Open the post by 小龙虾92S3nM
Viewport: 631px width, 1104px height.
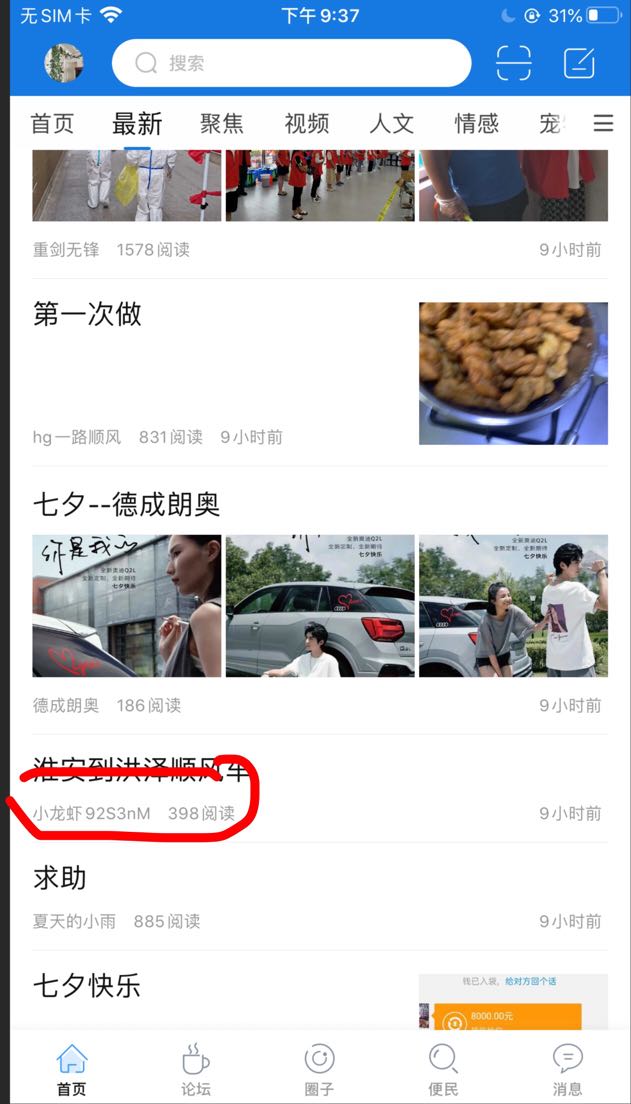[x=320, y=789]
